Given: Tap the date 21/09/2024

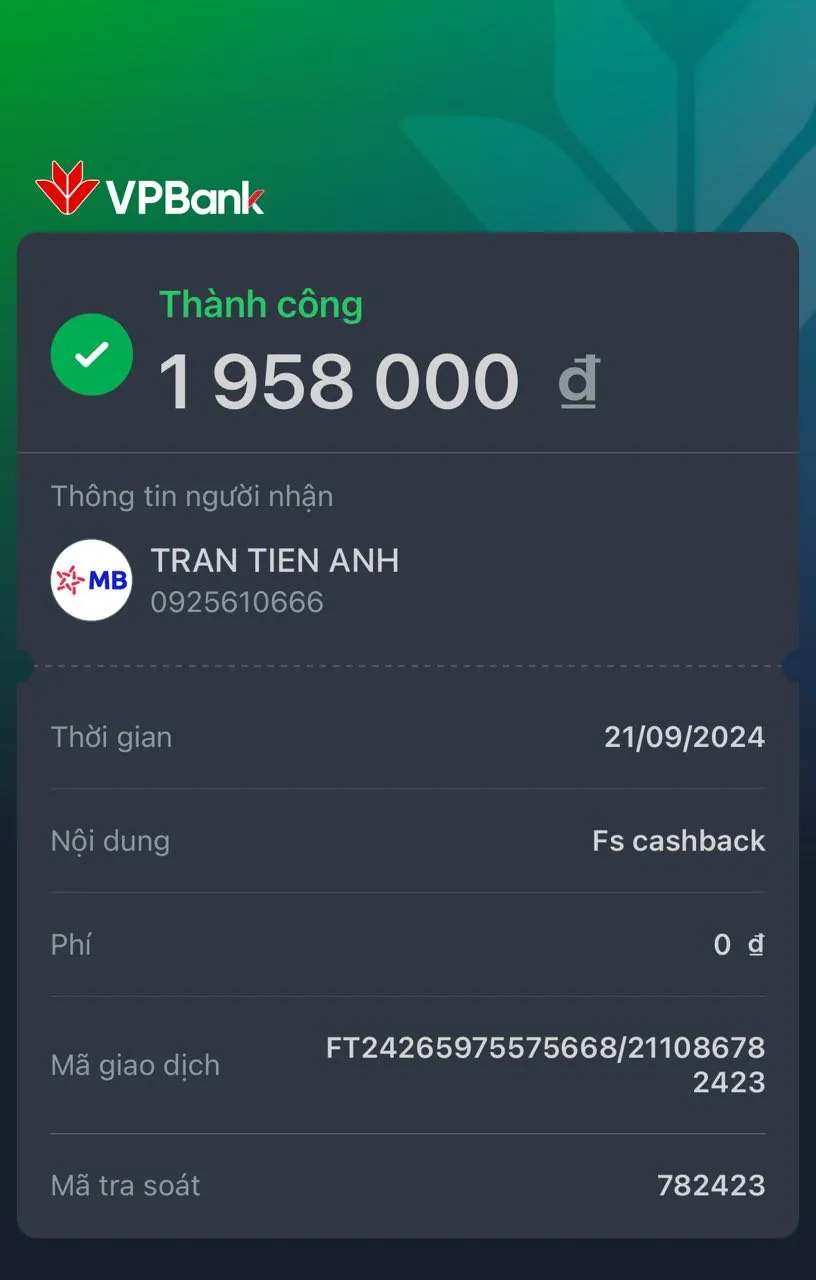Looking at the screenshot, I should pos(686,736).
